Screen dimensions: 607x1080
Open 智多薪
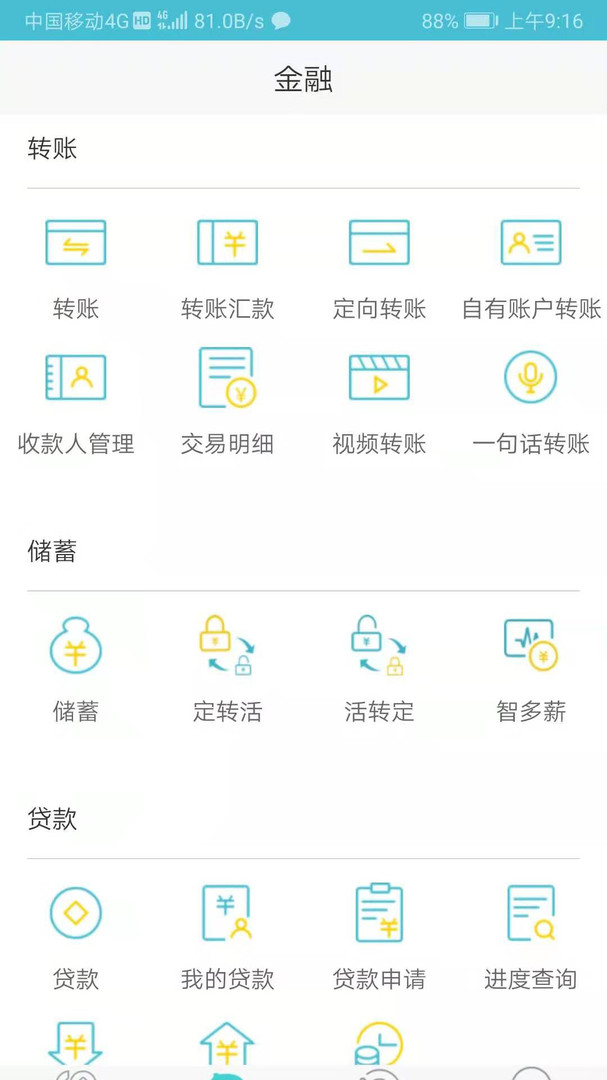tap(531, 645)
